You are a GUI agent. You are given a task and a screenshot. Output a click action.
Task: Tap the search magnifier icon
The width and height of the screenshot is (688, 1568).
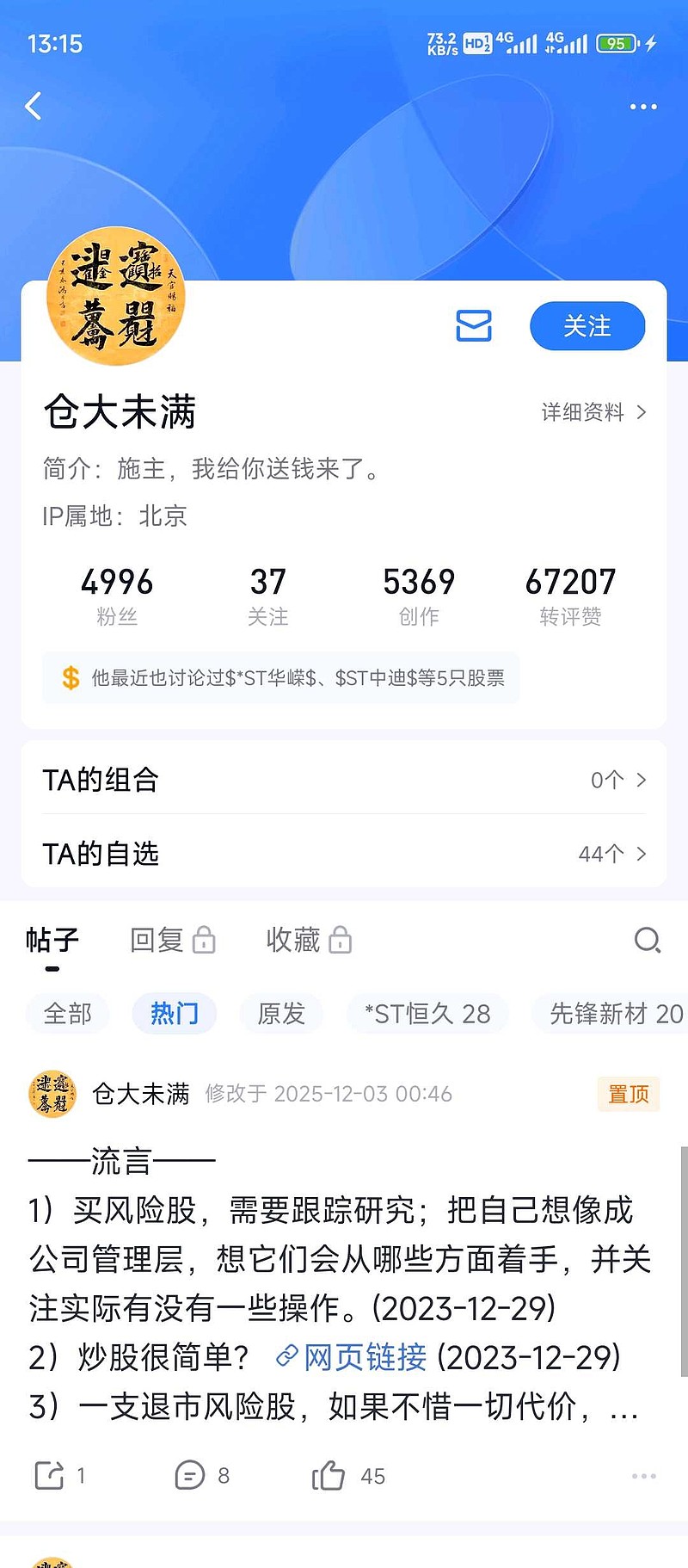click(647, 941)
